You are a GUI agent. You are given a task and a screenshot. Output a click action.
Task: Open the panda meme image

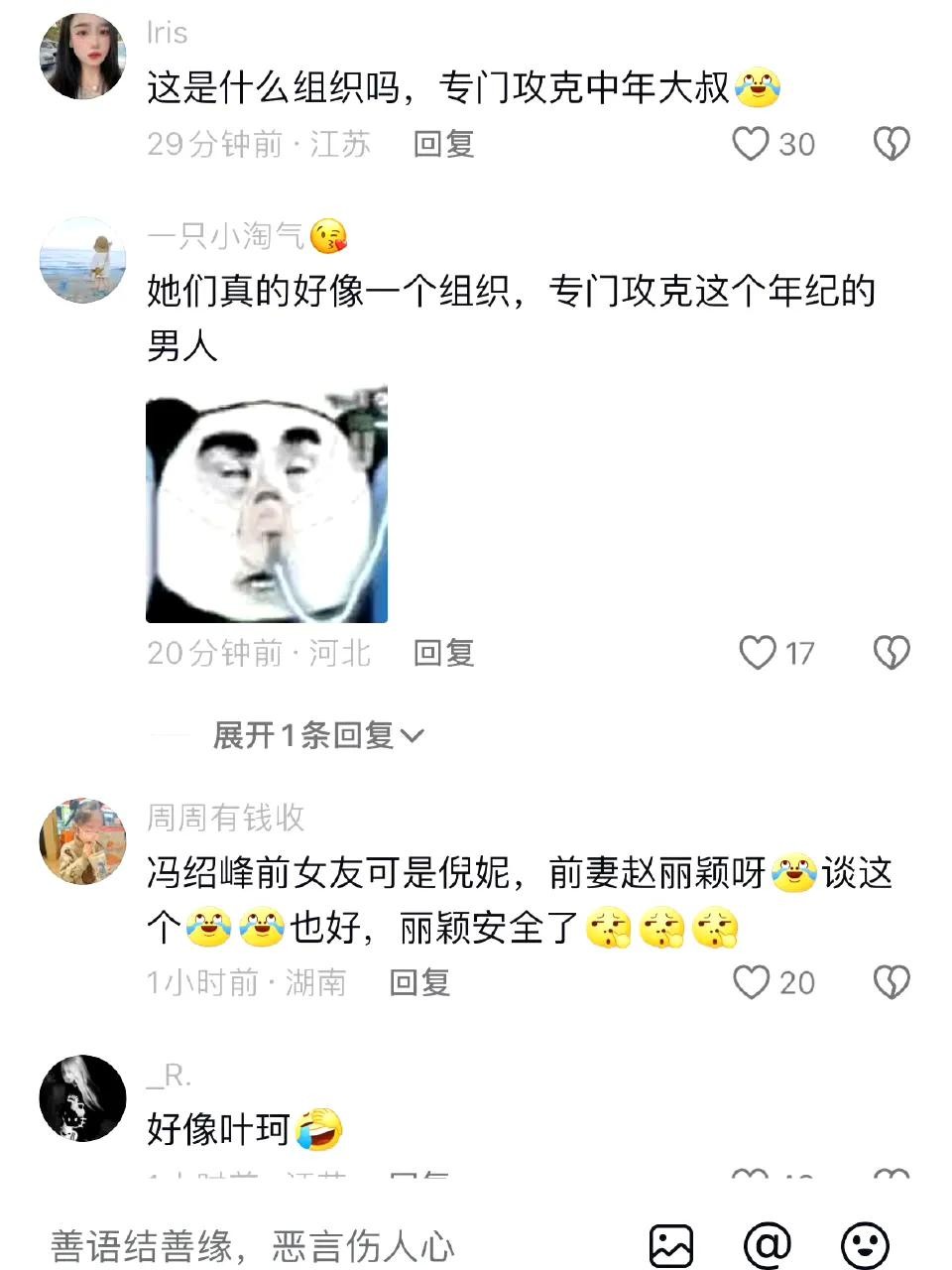[x=267, y=505]
